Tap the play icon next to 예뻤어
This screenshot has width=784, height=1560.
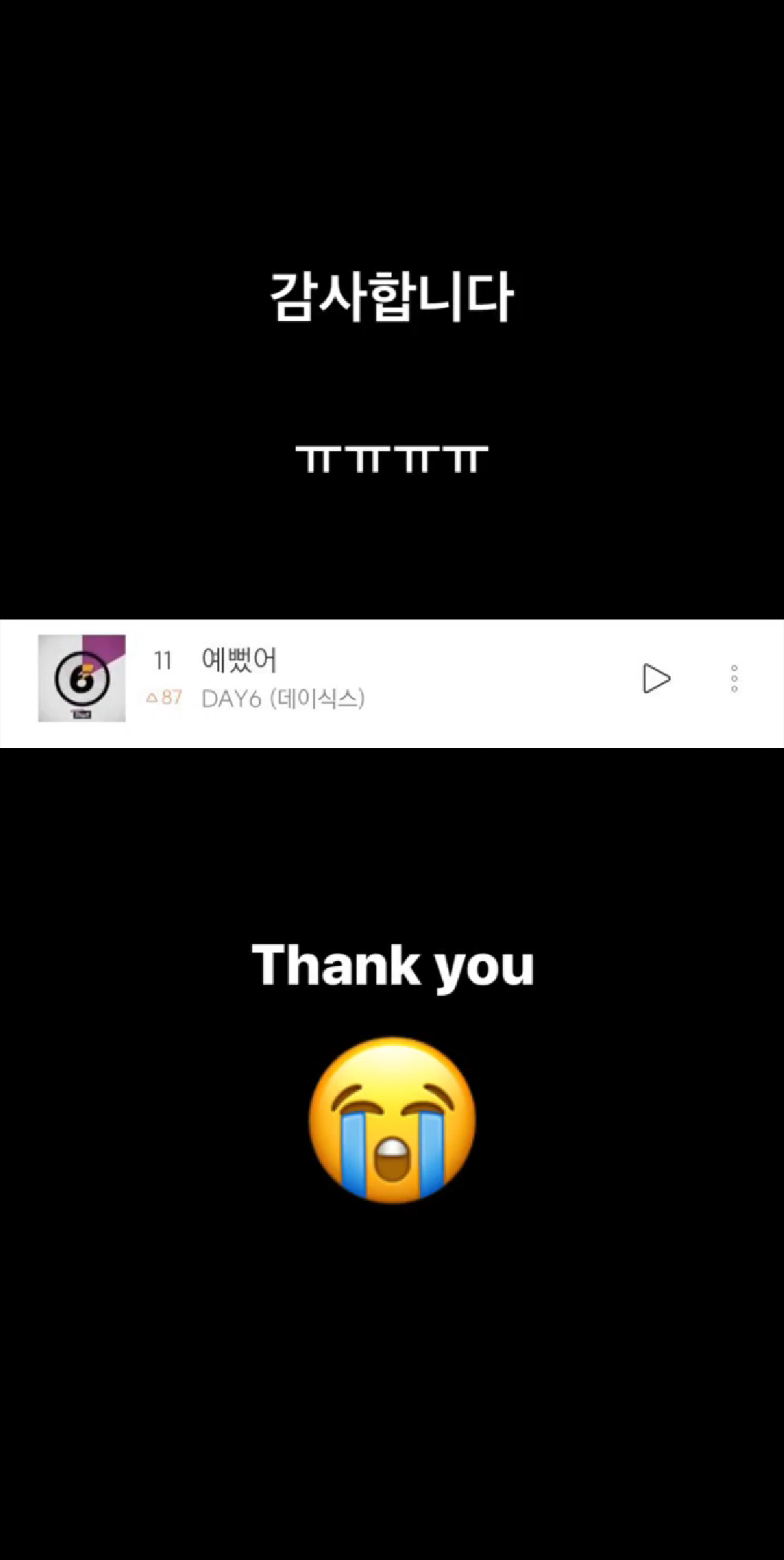657,678
